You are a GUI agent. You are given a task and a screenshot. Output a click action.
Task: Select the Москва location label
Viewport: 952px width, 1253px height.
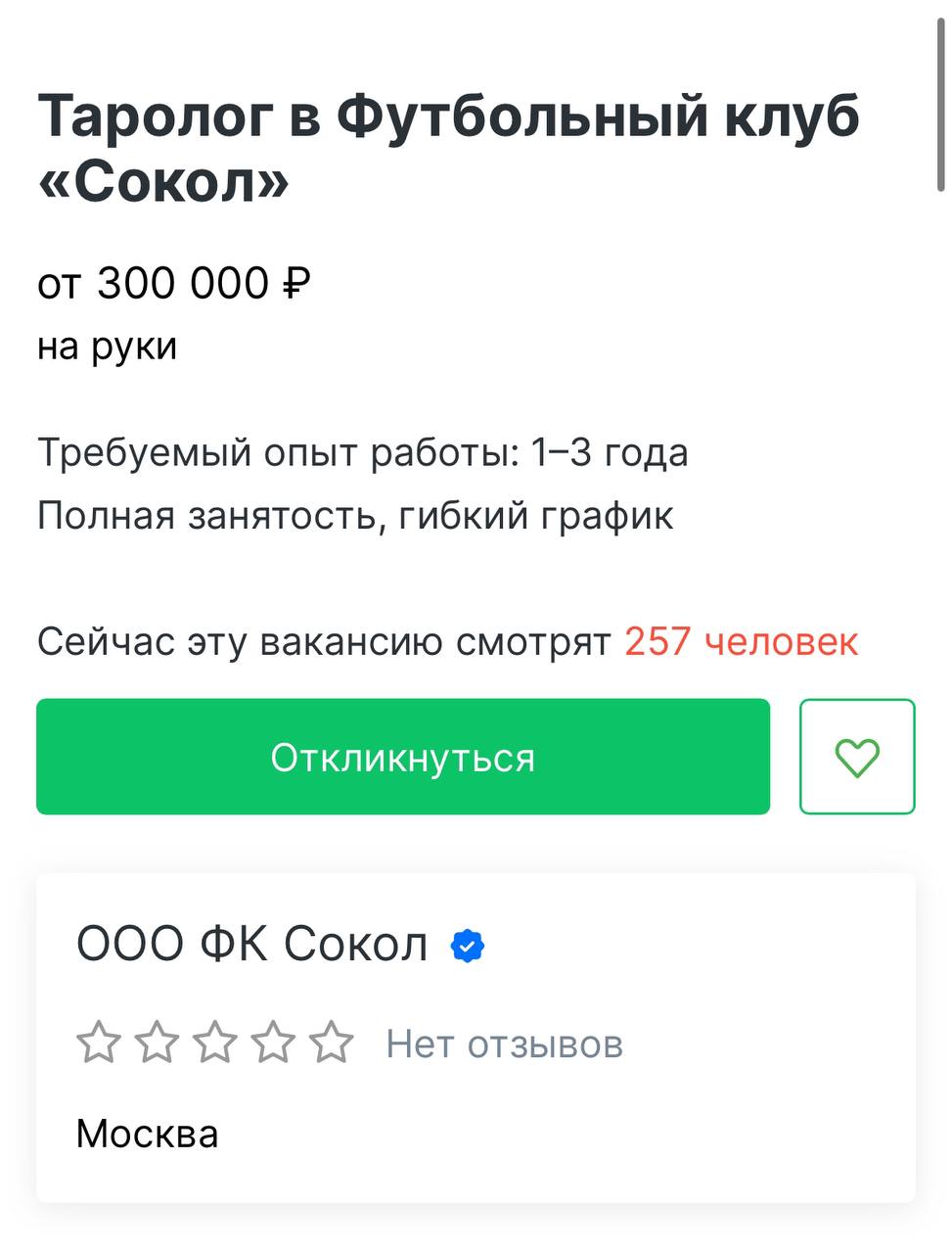coord(148,1134)
